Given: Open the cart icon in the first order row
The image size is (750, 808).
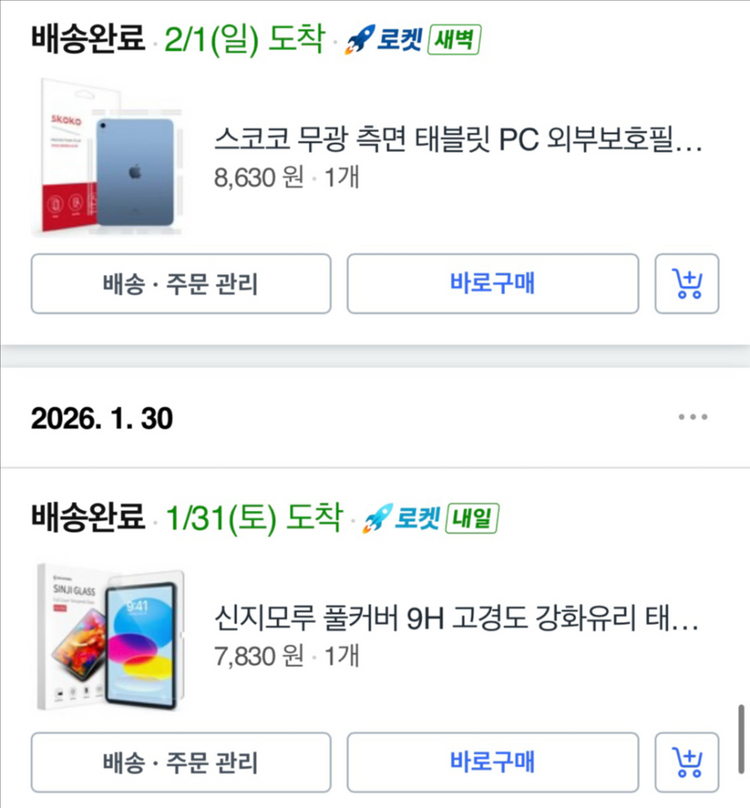Looking at the screenshot, I should [688, 284].
